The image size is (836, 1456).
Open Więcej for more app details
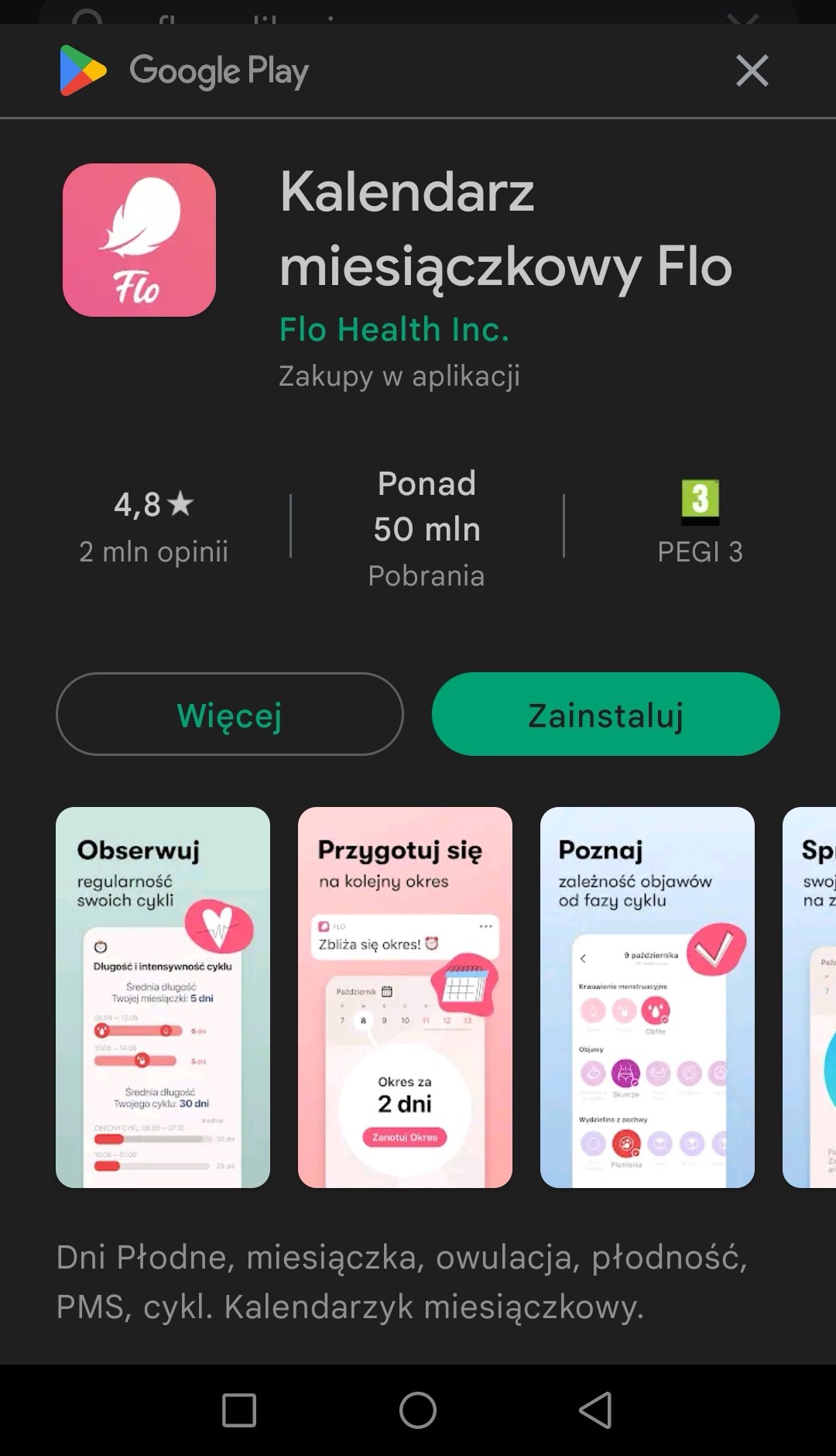230,714
